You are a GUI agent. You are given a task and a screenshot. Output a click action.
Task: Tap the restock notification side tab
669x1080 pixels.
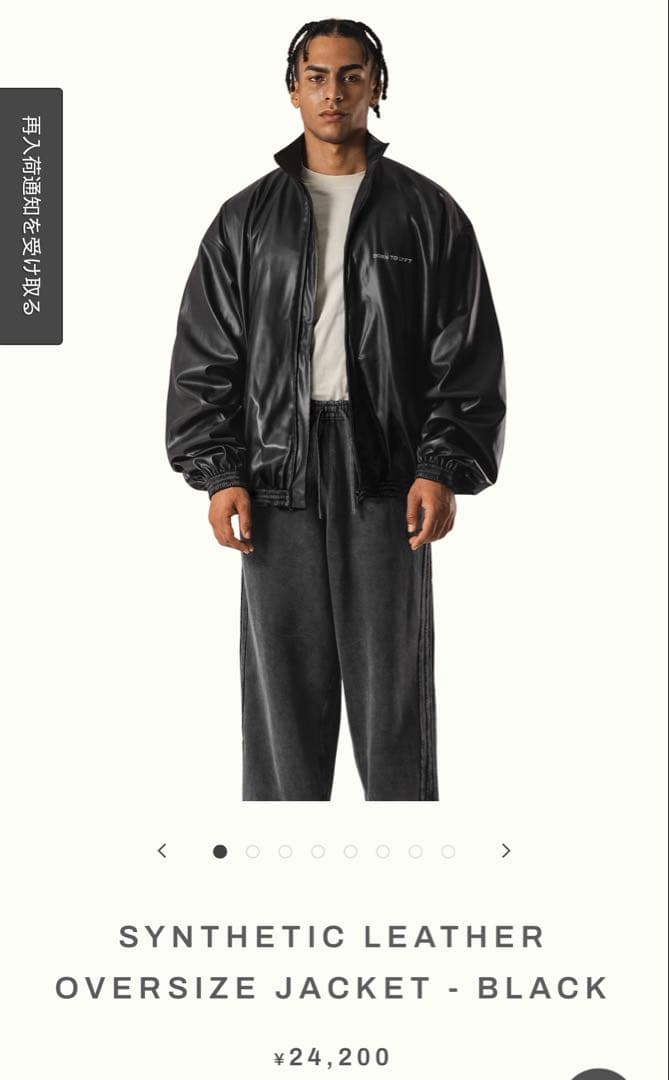(31, 216)
